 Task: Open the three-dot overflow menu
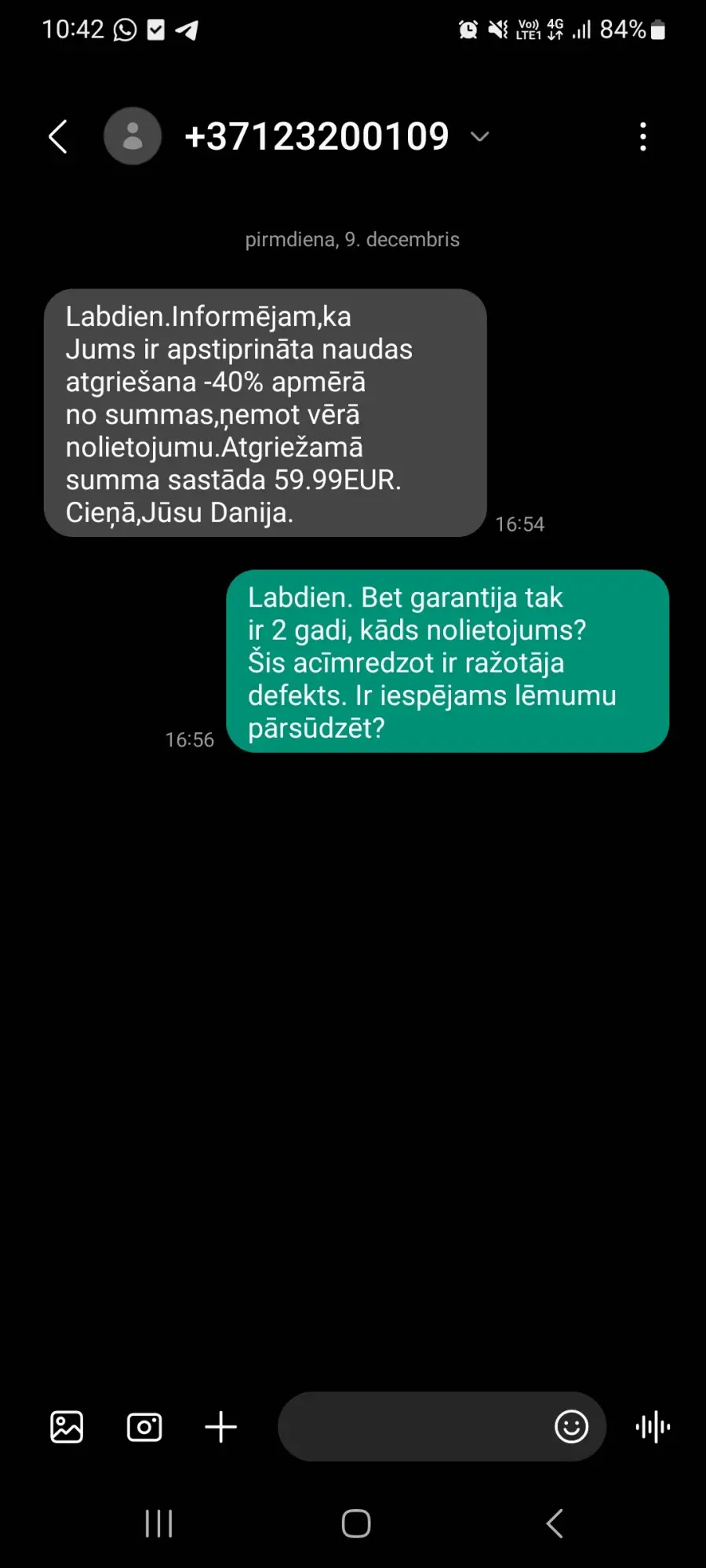point(643,136)
